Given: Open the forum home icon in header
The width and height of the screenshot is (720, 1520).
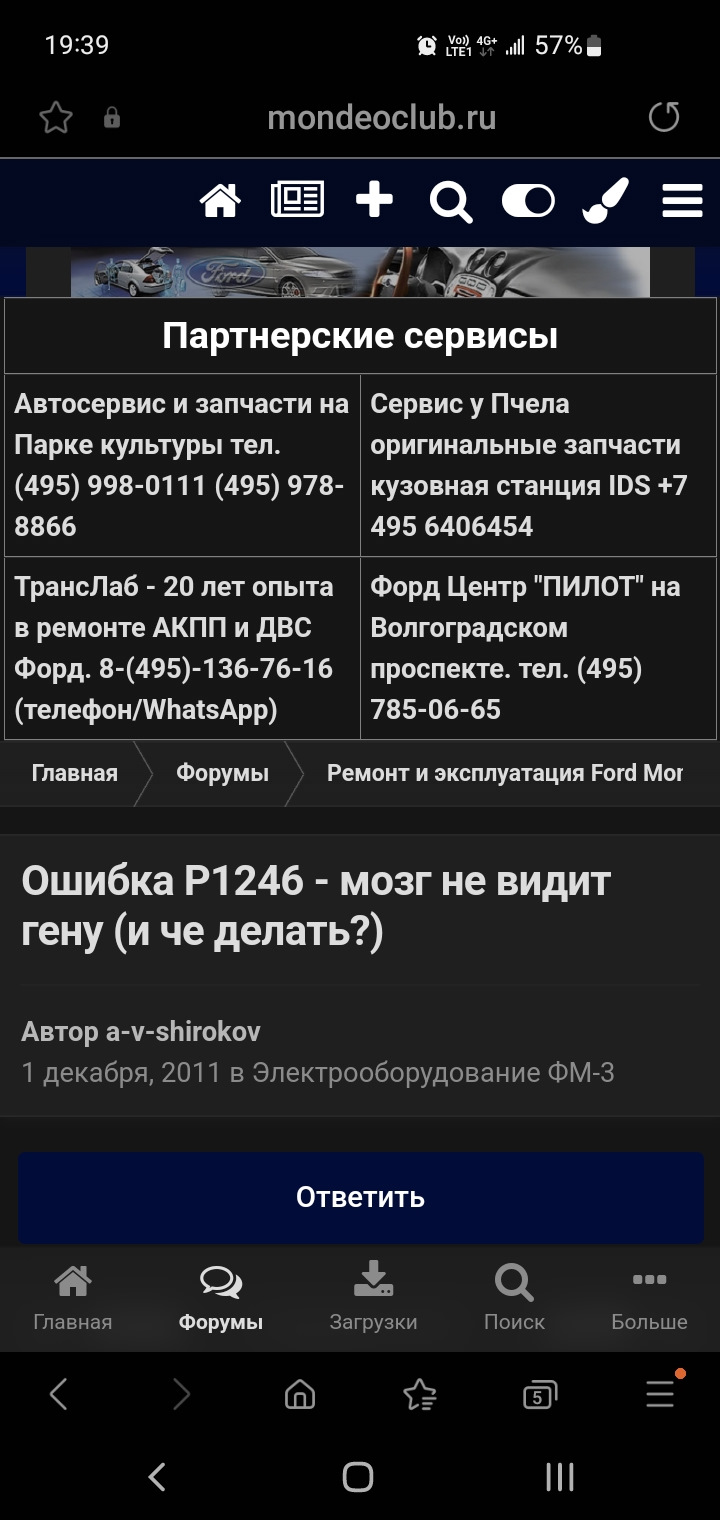Looking at the screenshot, I should pyautogui.click(x=220, y=201).
